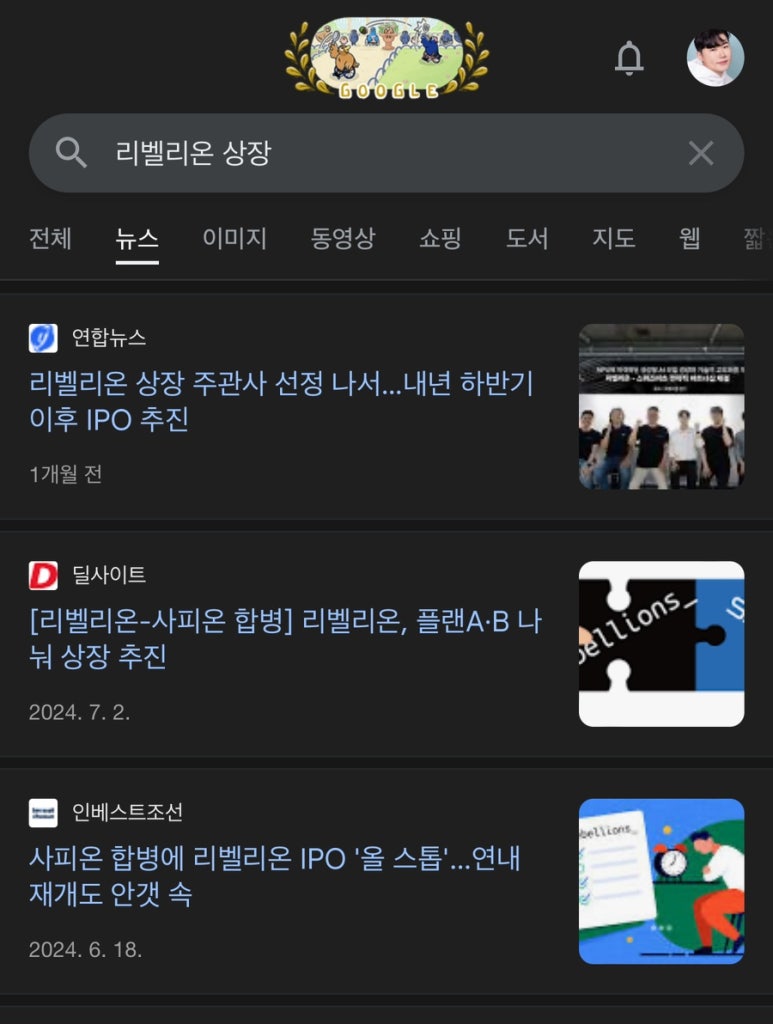Tap the Google doodle logo

pos(387,58)
